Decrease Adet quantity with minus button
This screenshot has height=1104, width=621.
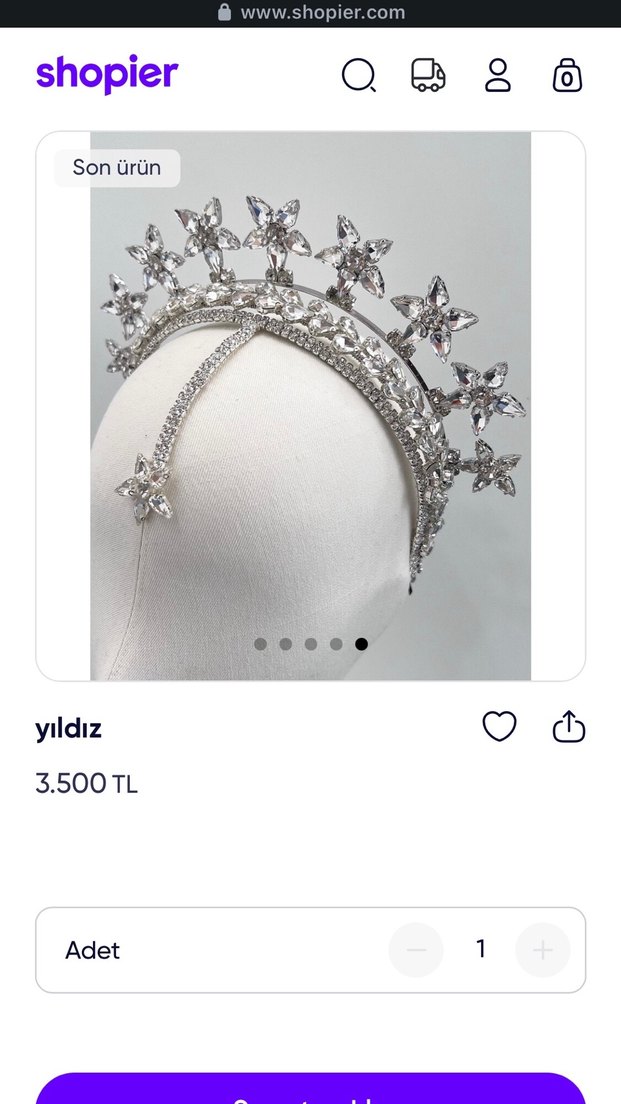tap(416, 950)
